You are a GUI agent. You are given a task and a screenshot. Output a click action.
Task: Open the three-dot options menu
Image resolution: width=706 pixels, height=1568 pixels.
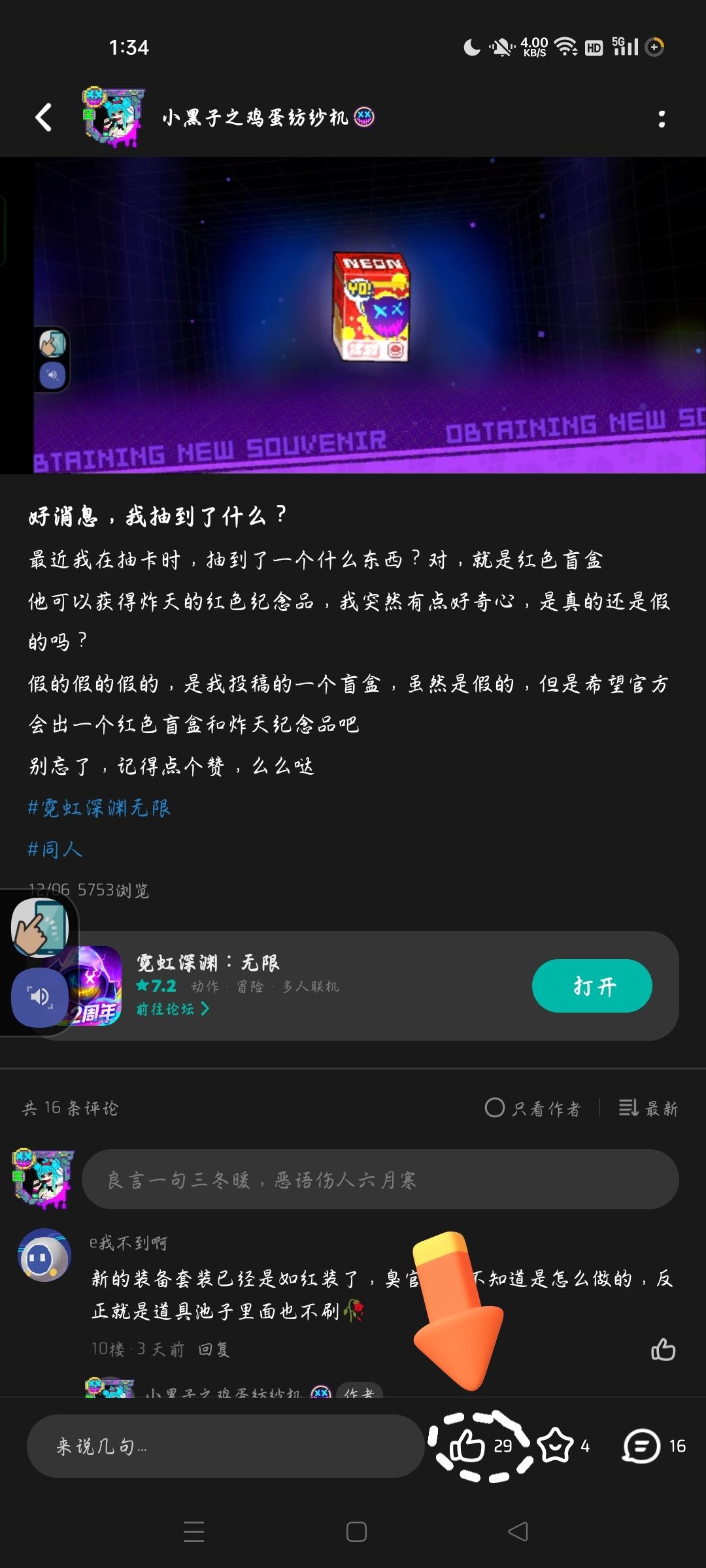coord(662,118)
